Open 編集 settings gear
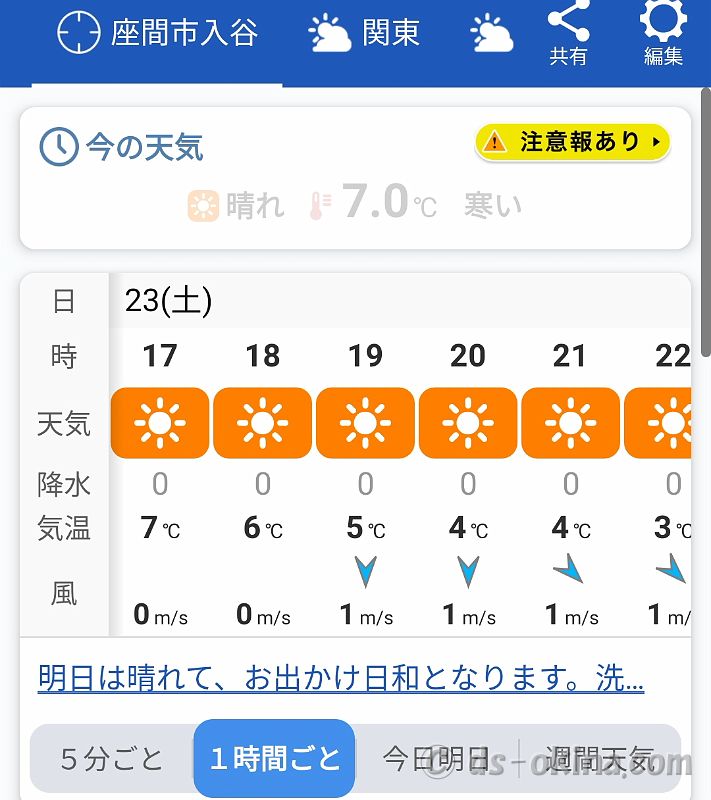The width and height of the screenshot is (711, 800). pyautogui.click(x=662, y=34)
